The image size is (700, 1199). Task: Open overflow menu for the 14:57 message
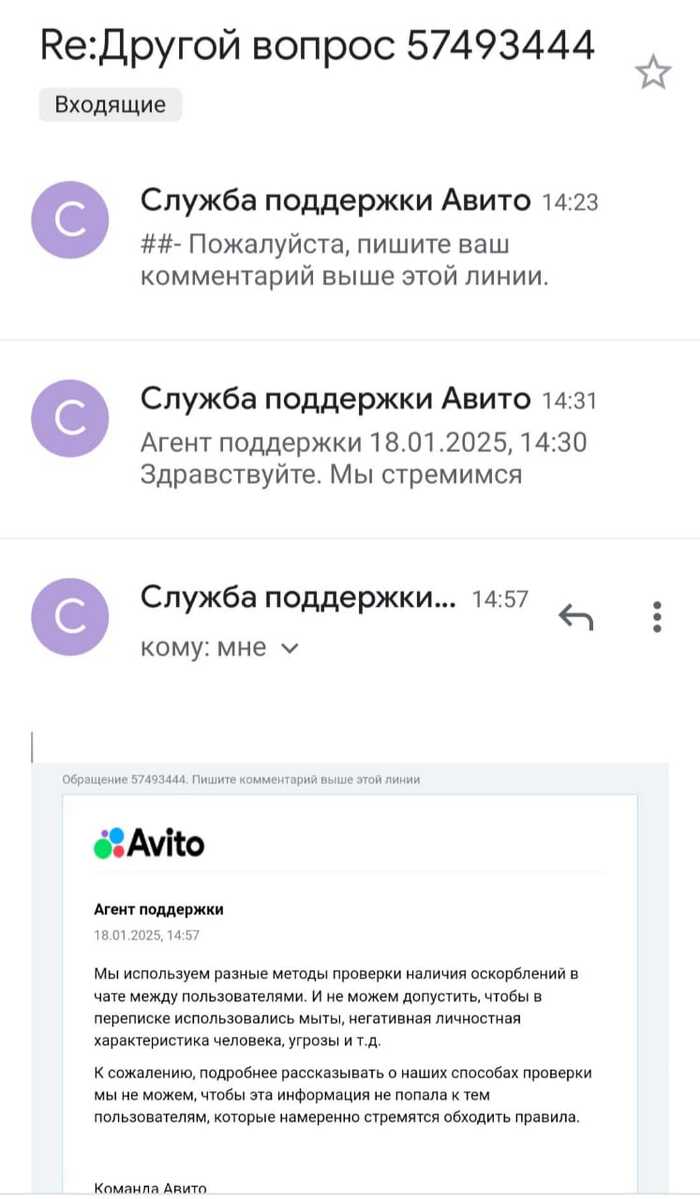pyautogui.click(x=657, y=617)
